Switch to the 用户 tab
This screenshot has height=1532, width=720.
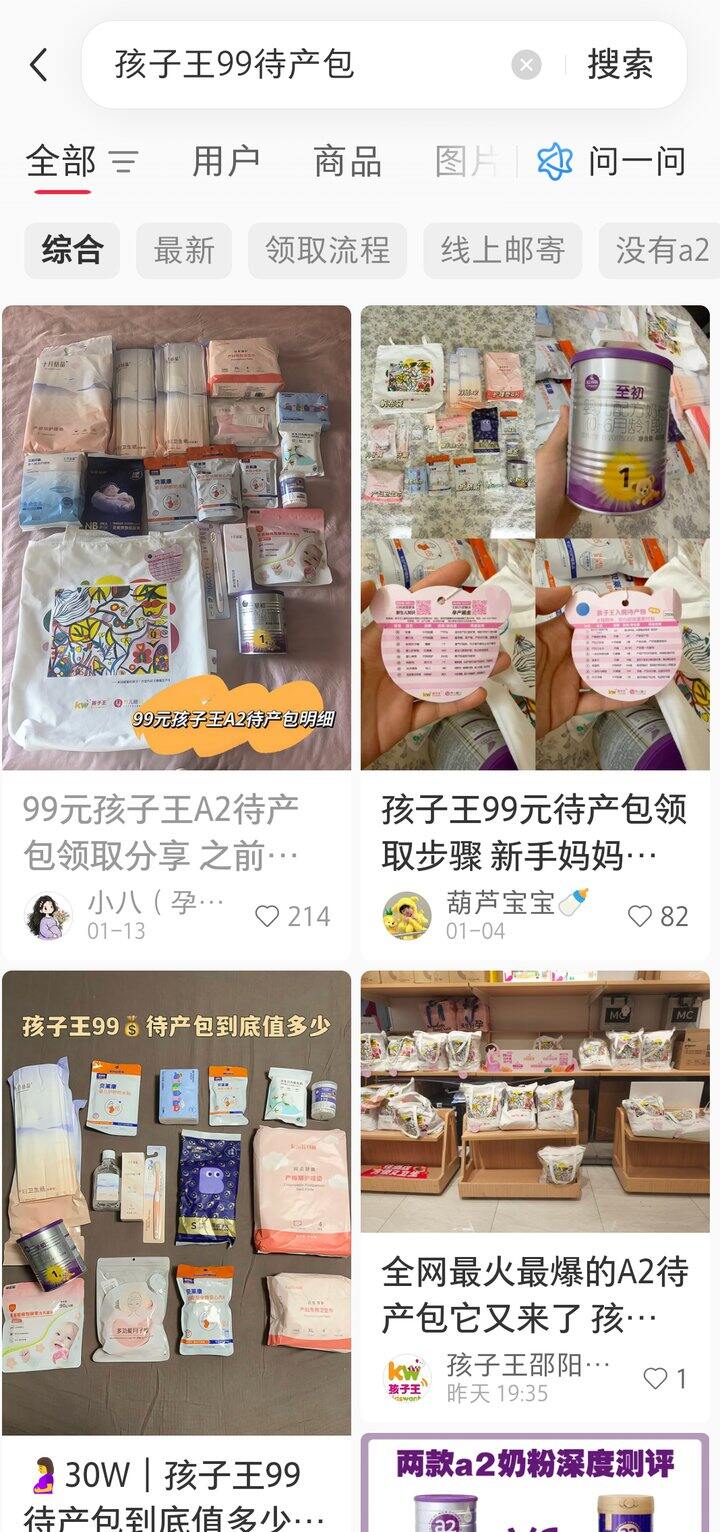226,161
